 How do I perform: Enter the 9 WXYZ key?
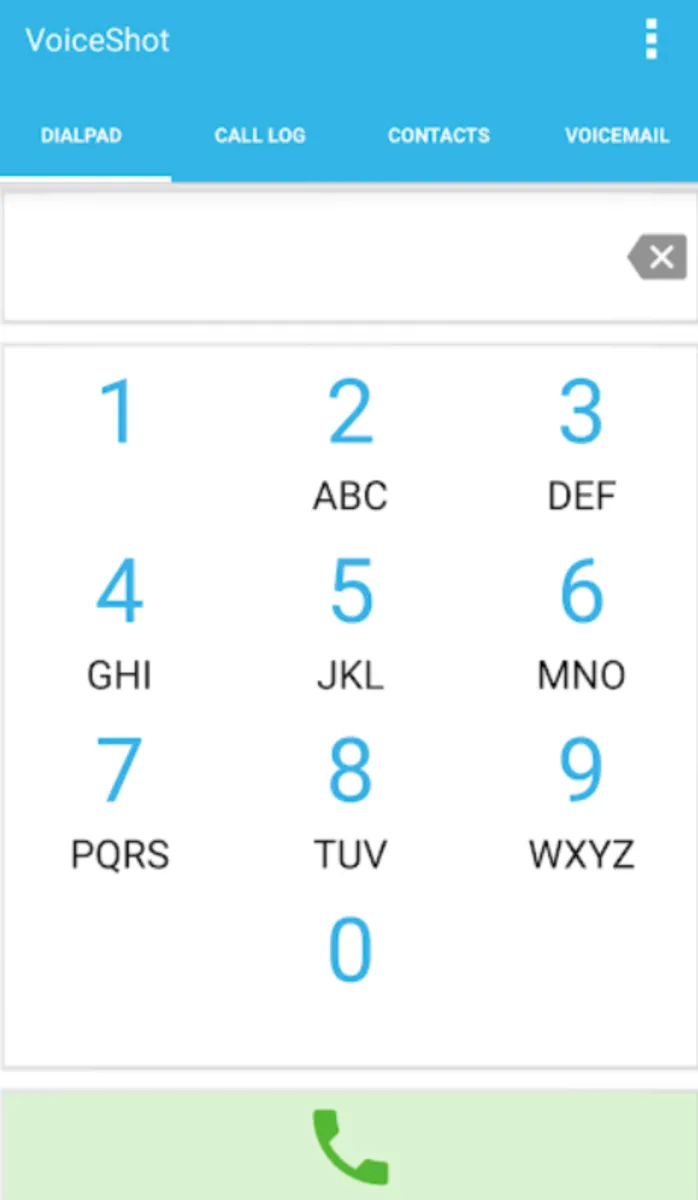pos(581,800)
